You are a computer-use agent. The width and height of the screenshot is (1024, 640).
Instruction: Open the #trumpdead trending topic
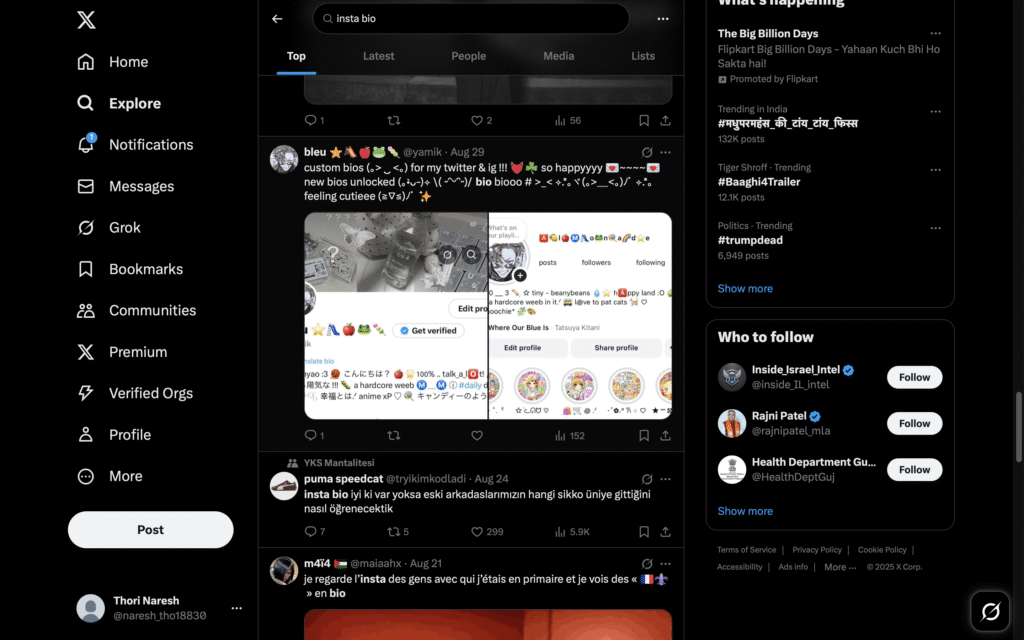point(750,240)
